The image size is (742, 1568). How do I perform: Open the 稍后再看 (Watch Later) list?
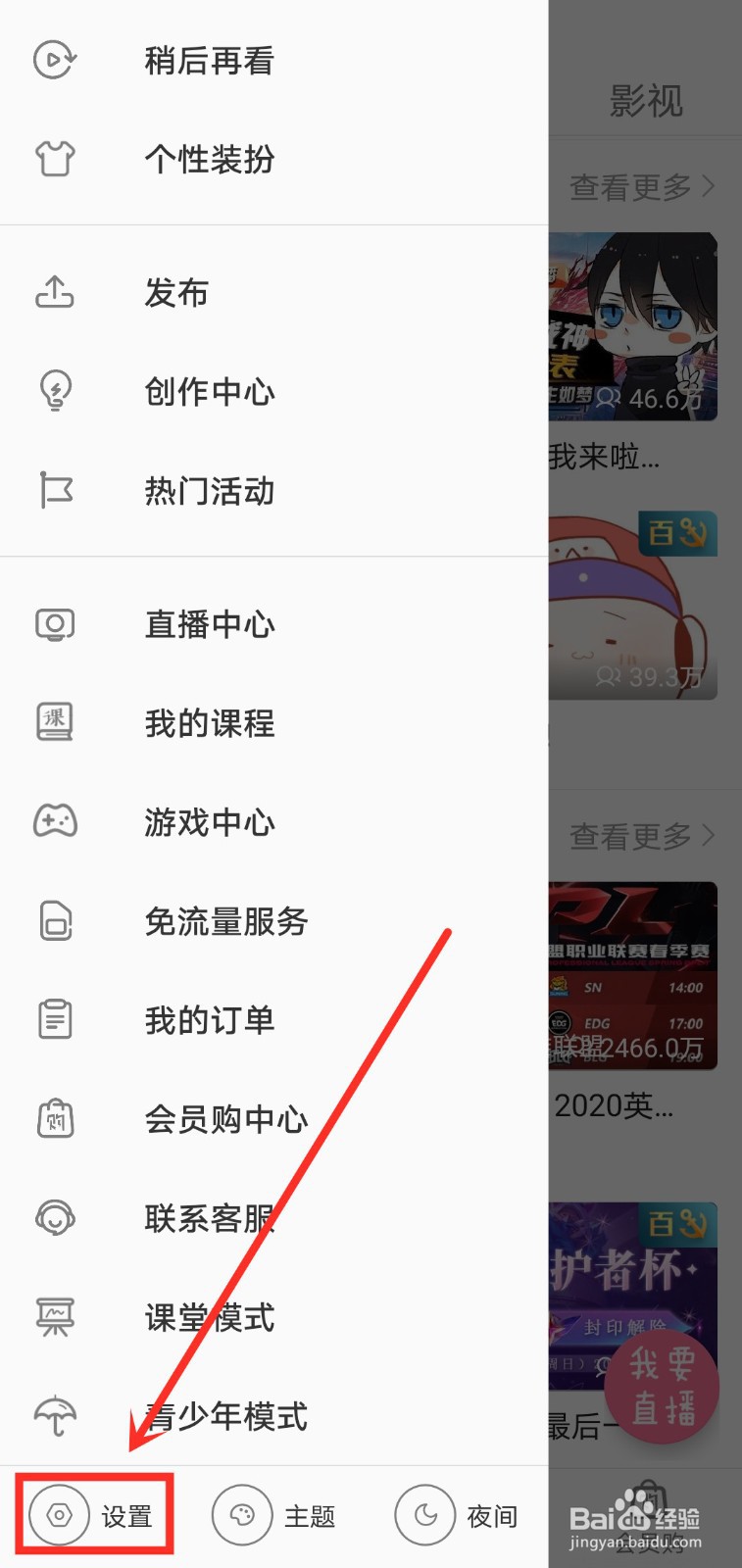click(209, 61)
